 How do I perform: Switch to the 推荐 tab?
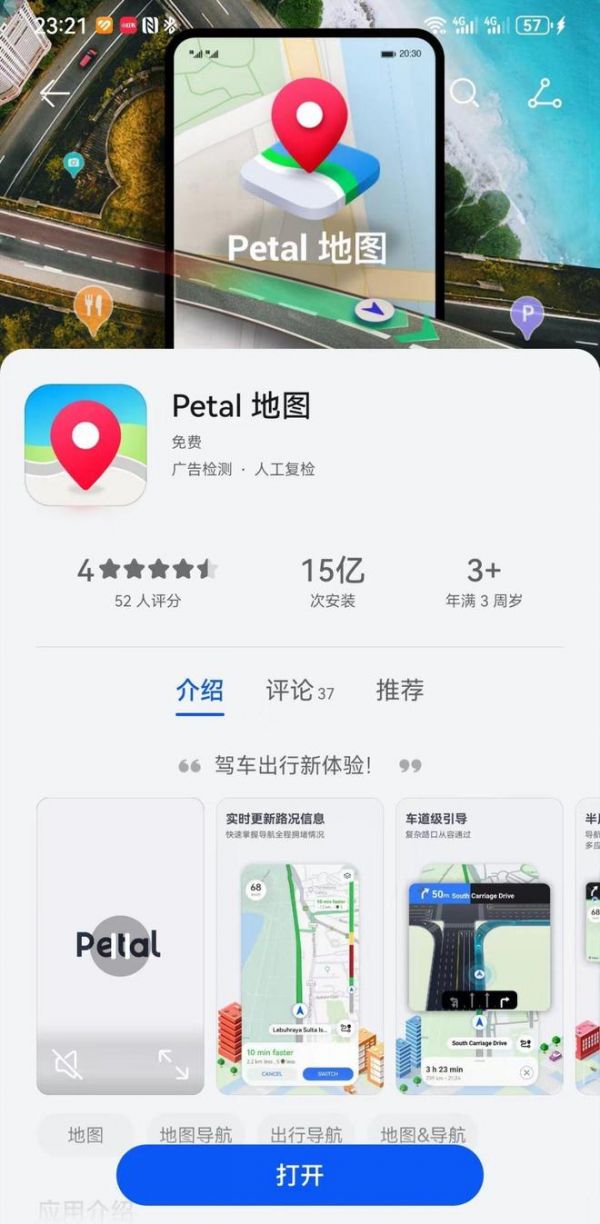[399, 690]
